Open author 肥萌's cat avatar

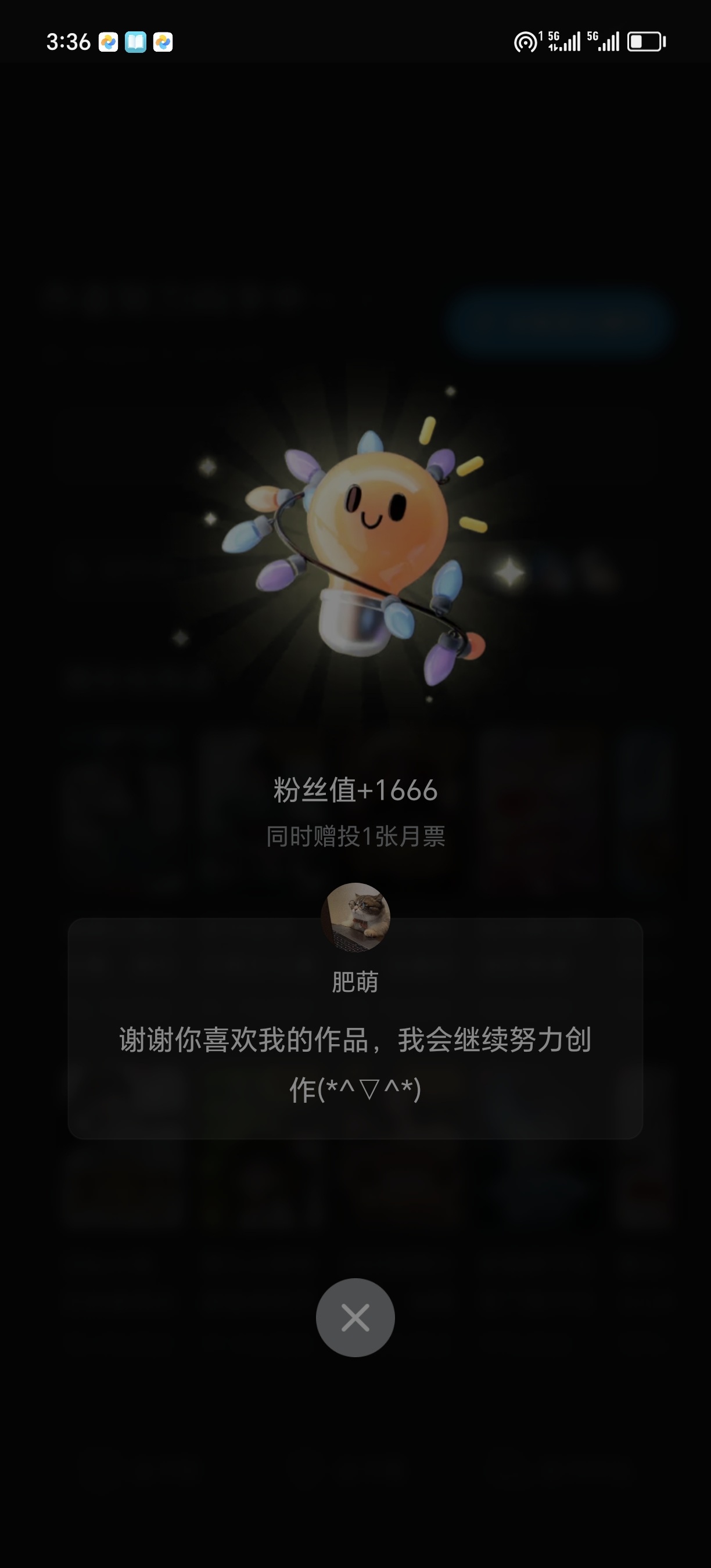pos(355,916)
